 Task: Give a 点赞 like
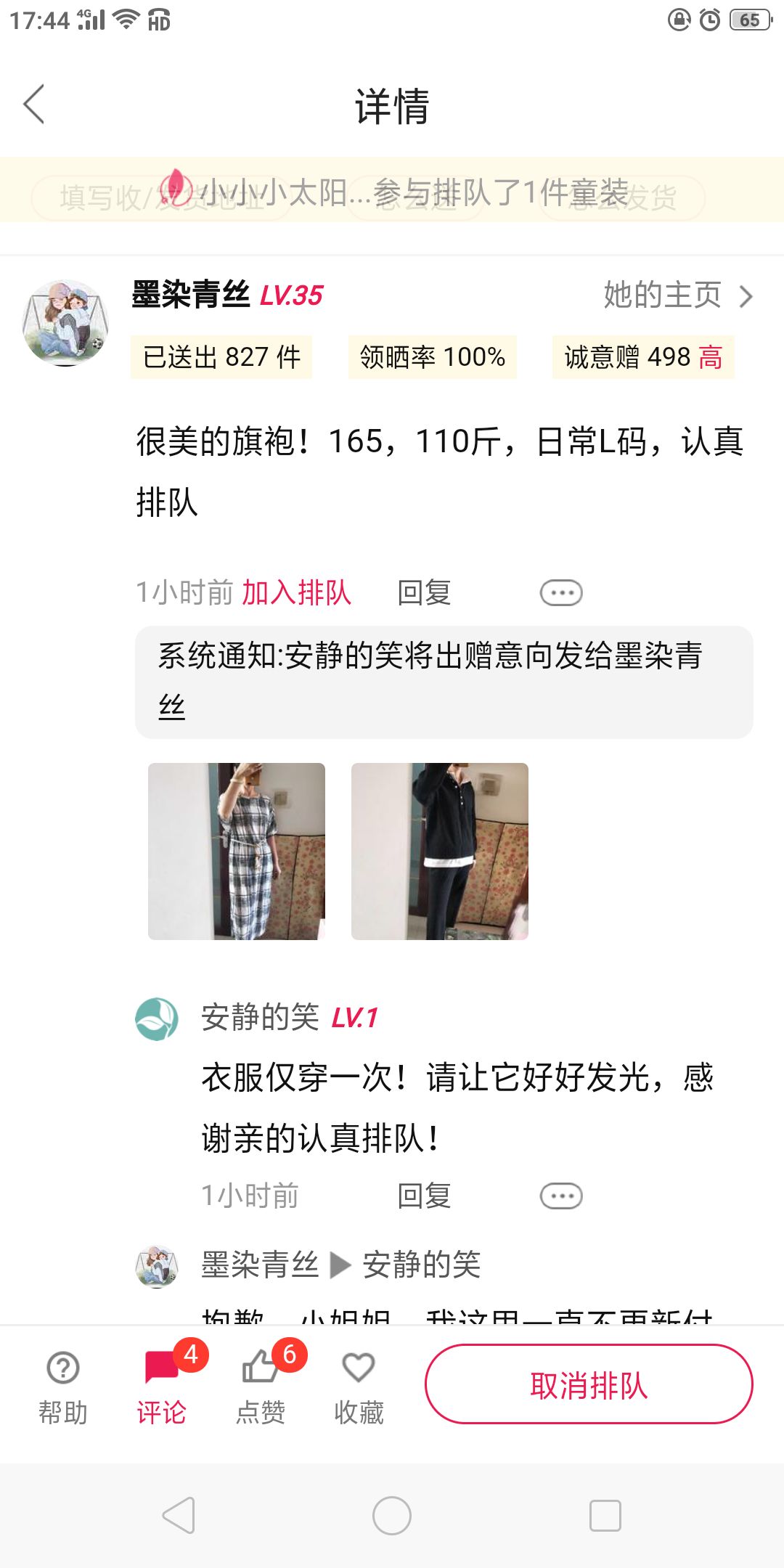tap(261, 1388)
